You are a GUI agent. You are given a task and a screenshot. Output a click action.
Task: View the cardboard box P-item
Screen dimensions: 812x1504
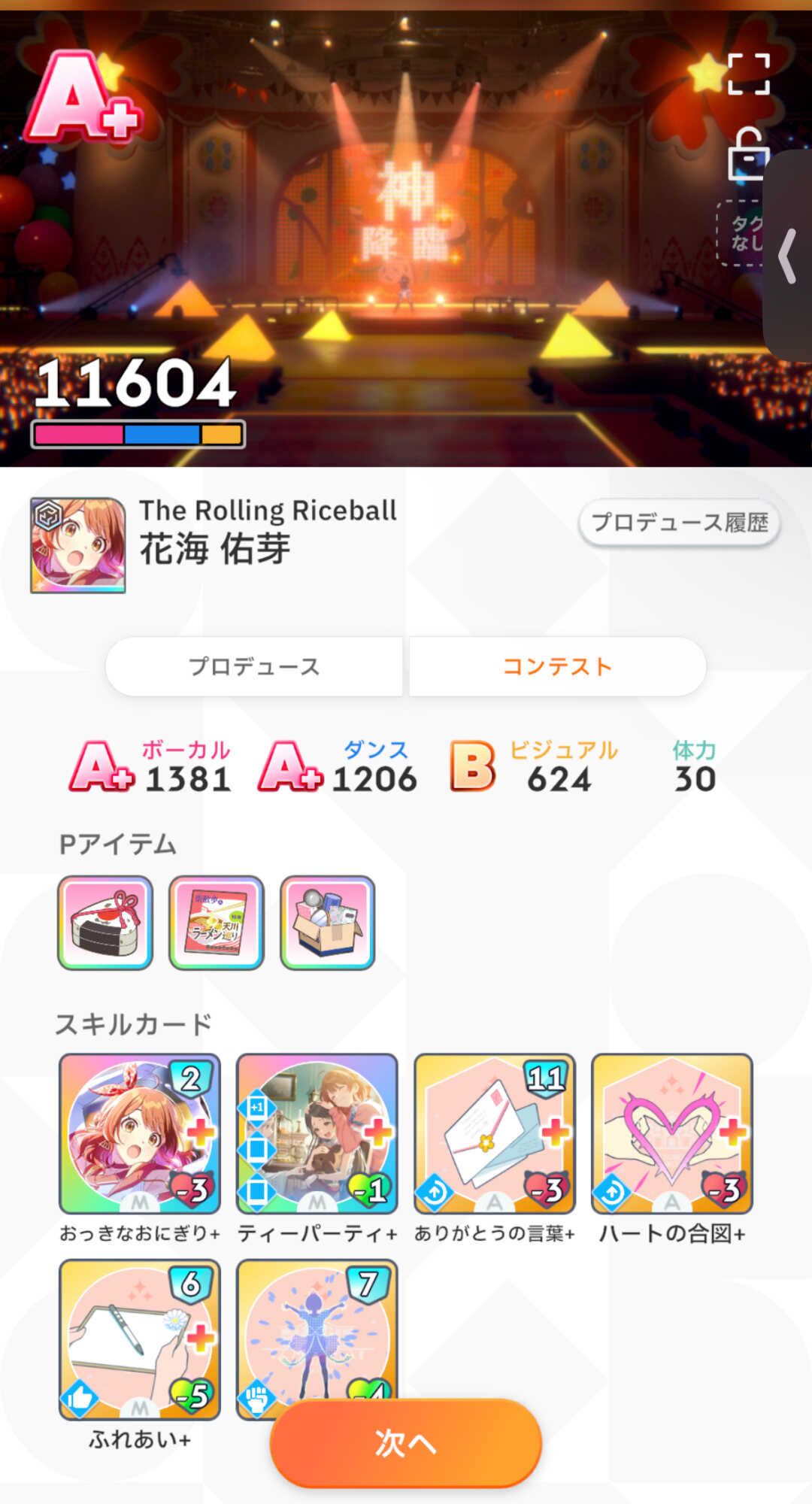(328, 923)
